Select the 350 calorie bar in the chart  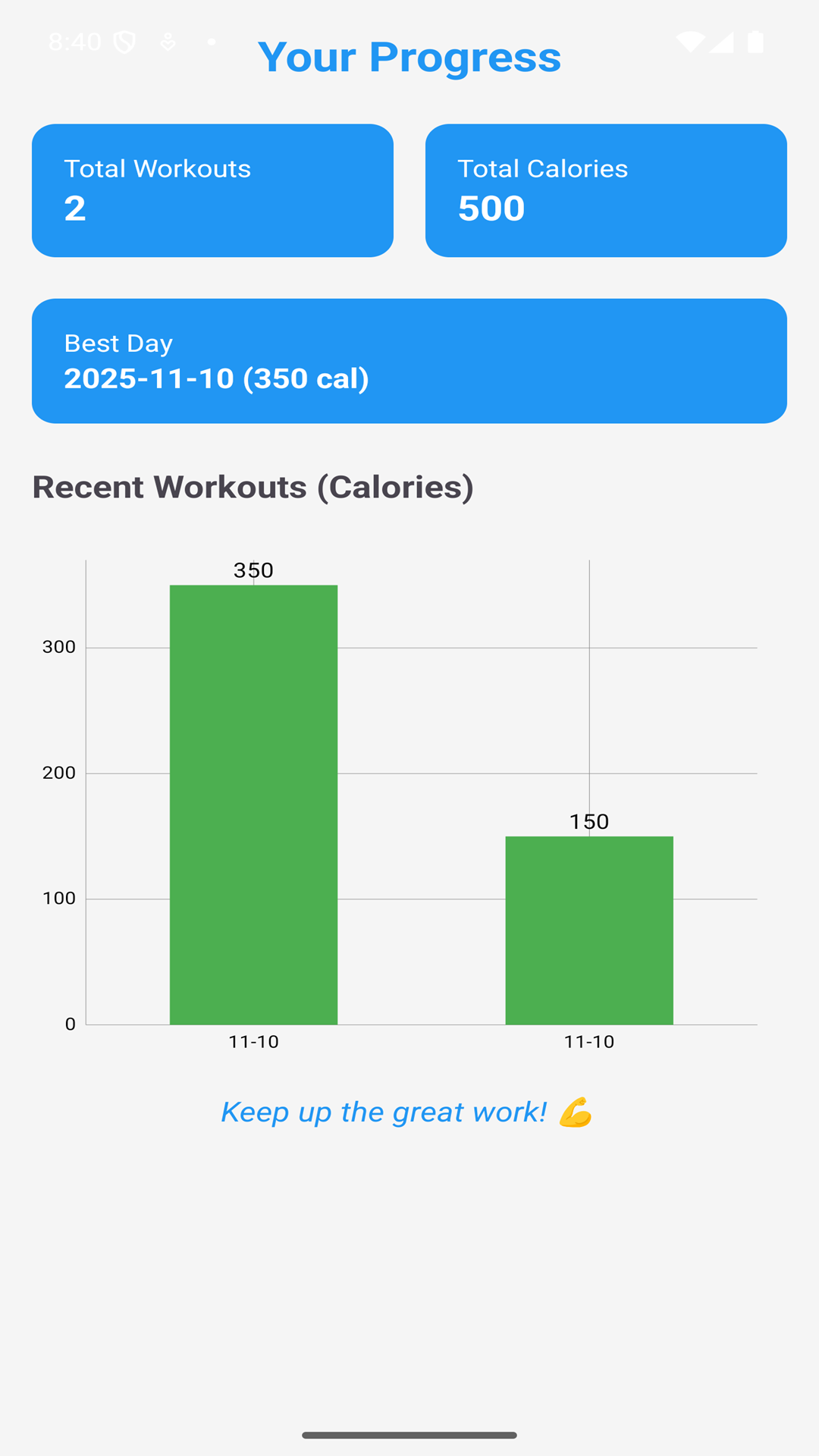(253, 804)
